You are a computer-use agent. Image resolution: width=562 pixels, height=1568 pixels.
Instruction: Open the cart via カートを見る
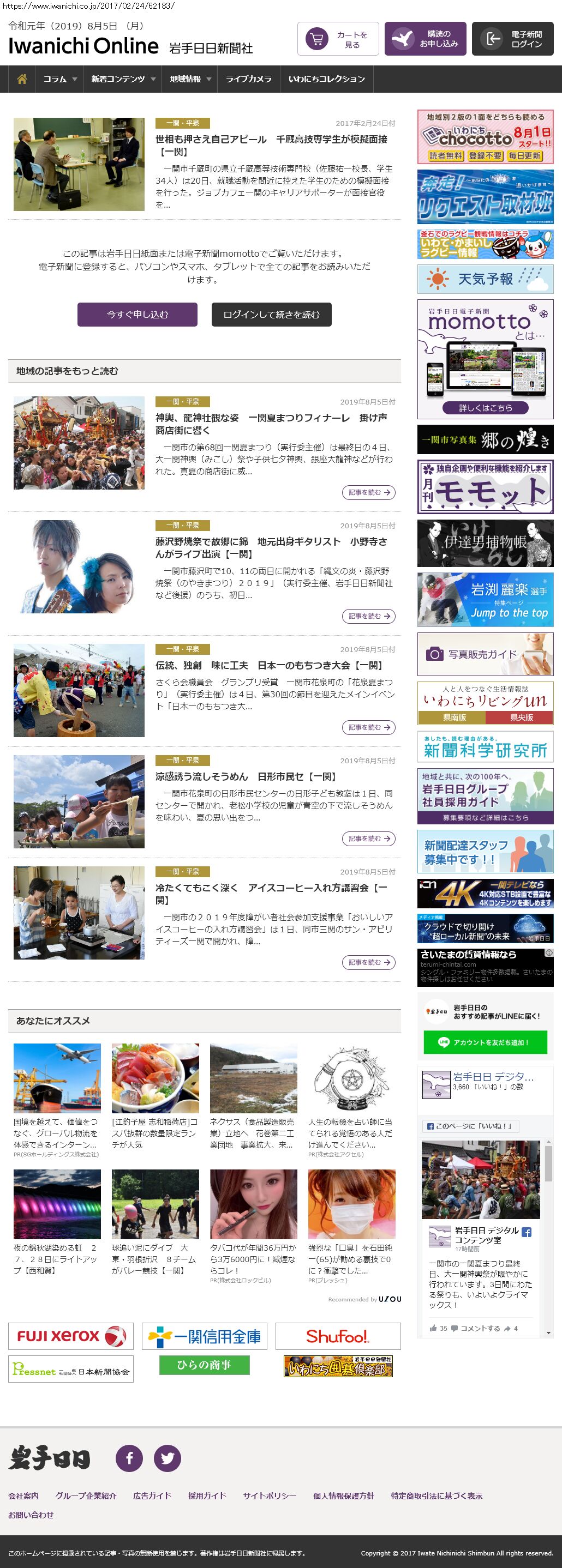pos(338,40)
